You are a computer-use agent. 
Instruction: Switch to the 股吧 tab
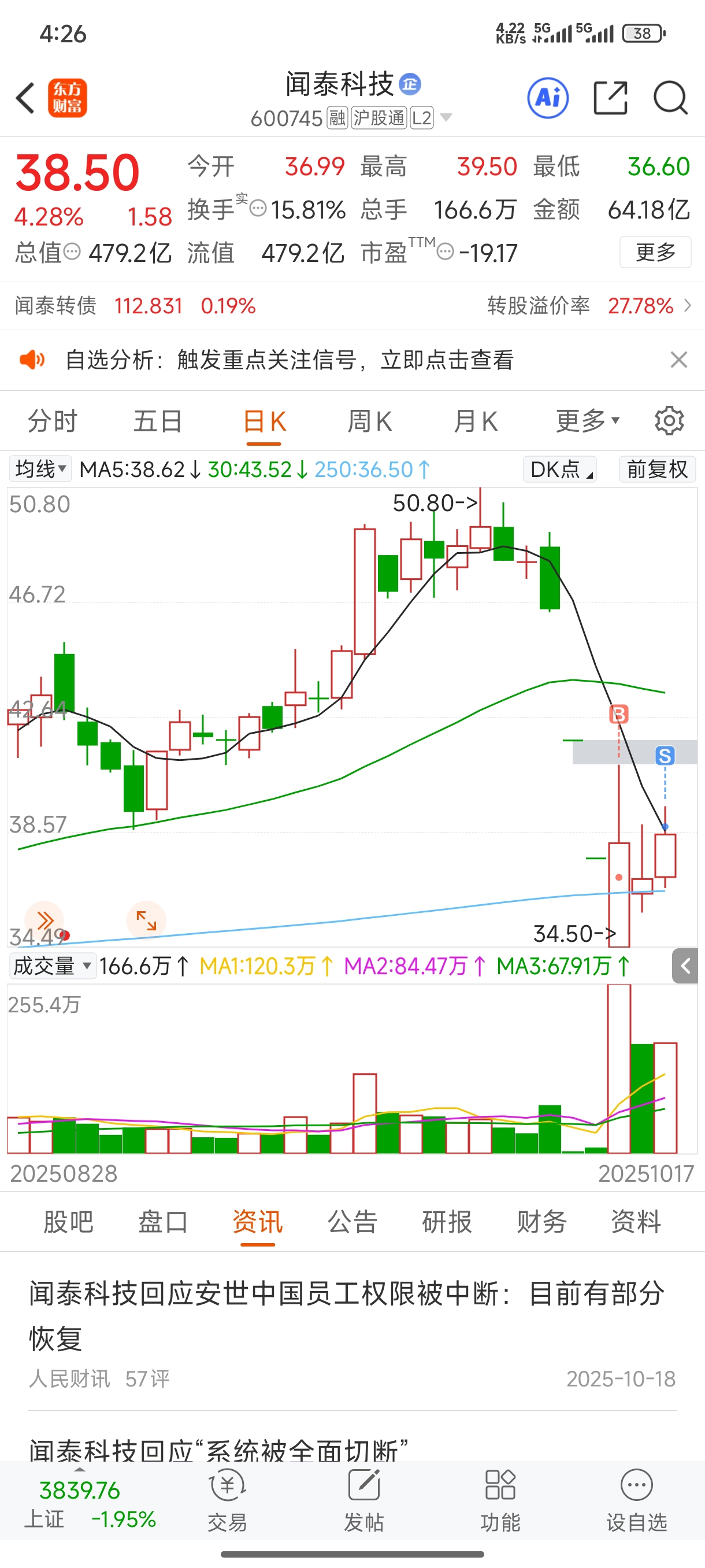point(68,1222)
